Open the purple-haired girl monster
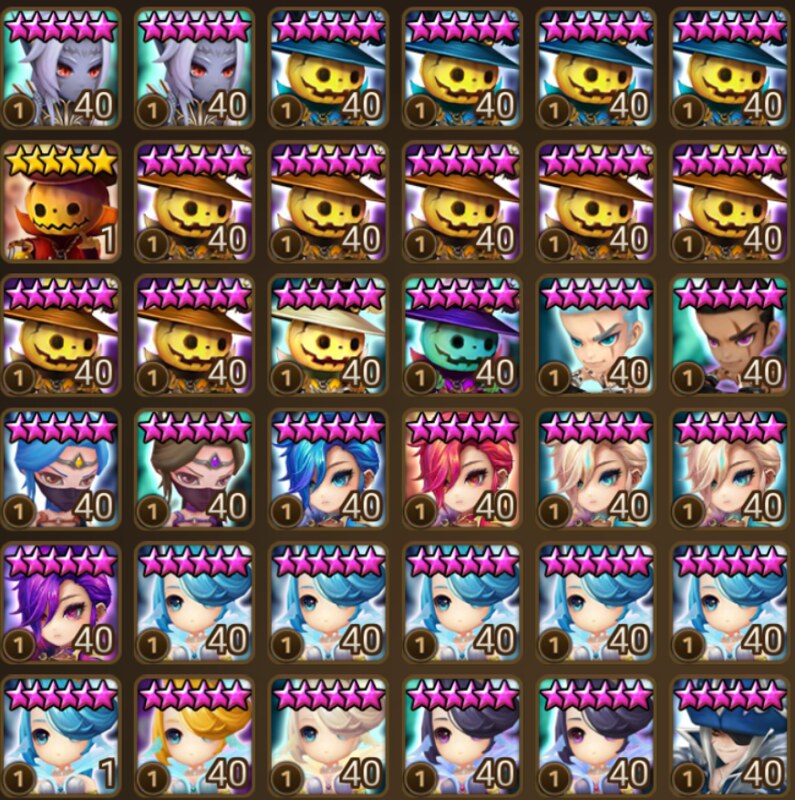795x800 pixels. pyautogui.click(x=62, y=607)
